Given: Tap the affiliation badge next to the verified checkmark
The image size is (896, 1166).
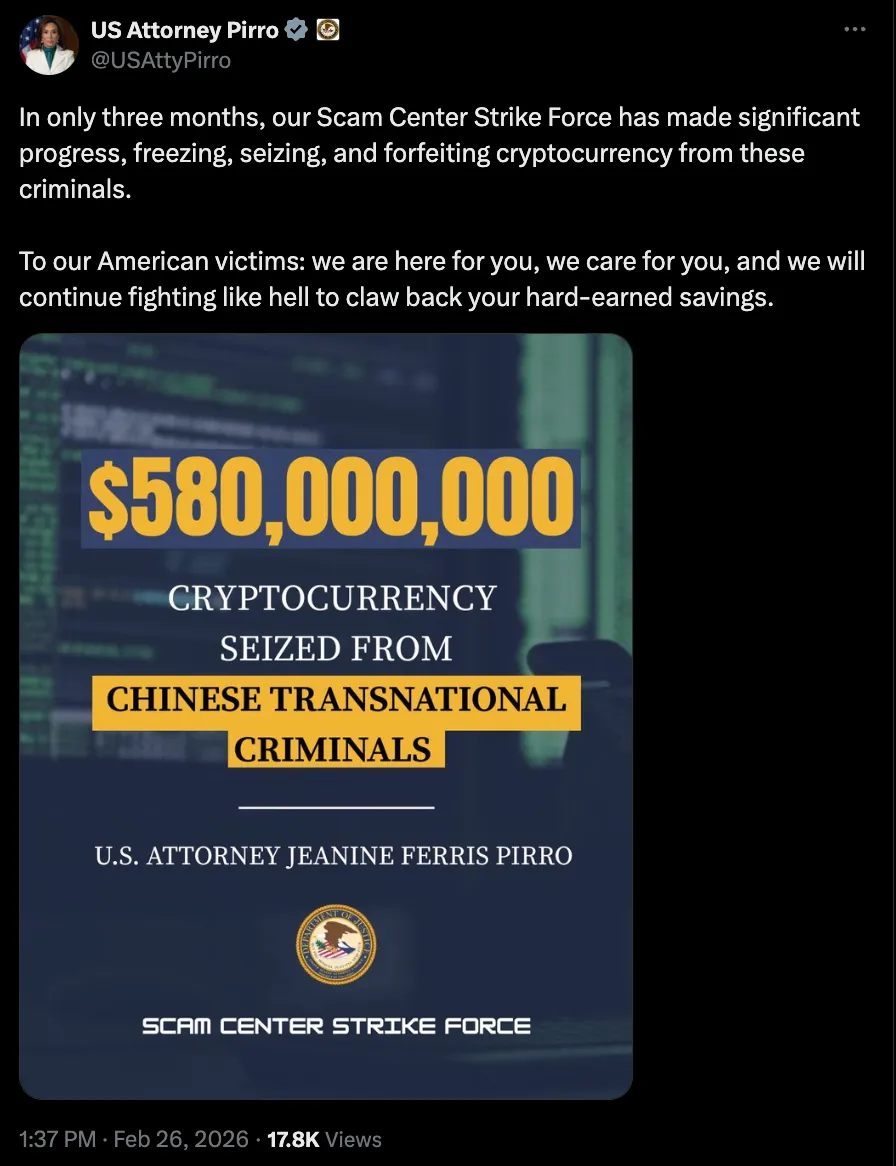Looking at the screenshot, I should (x=328, y=31).
